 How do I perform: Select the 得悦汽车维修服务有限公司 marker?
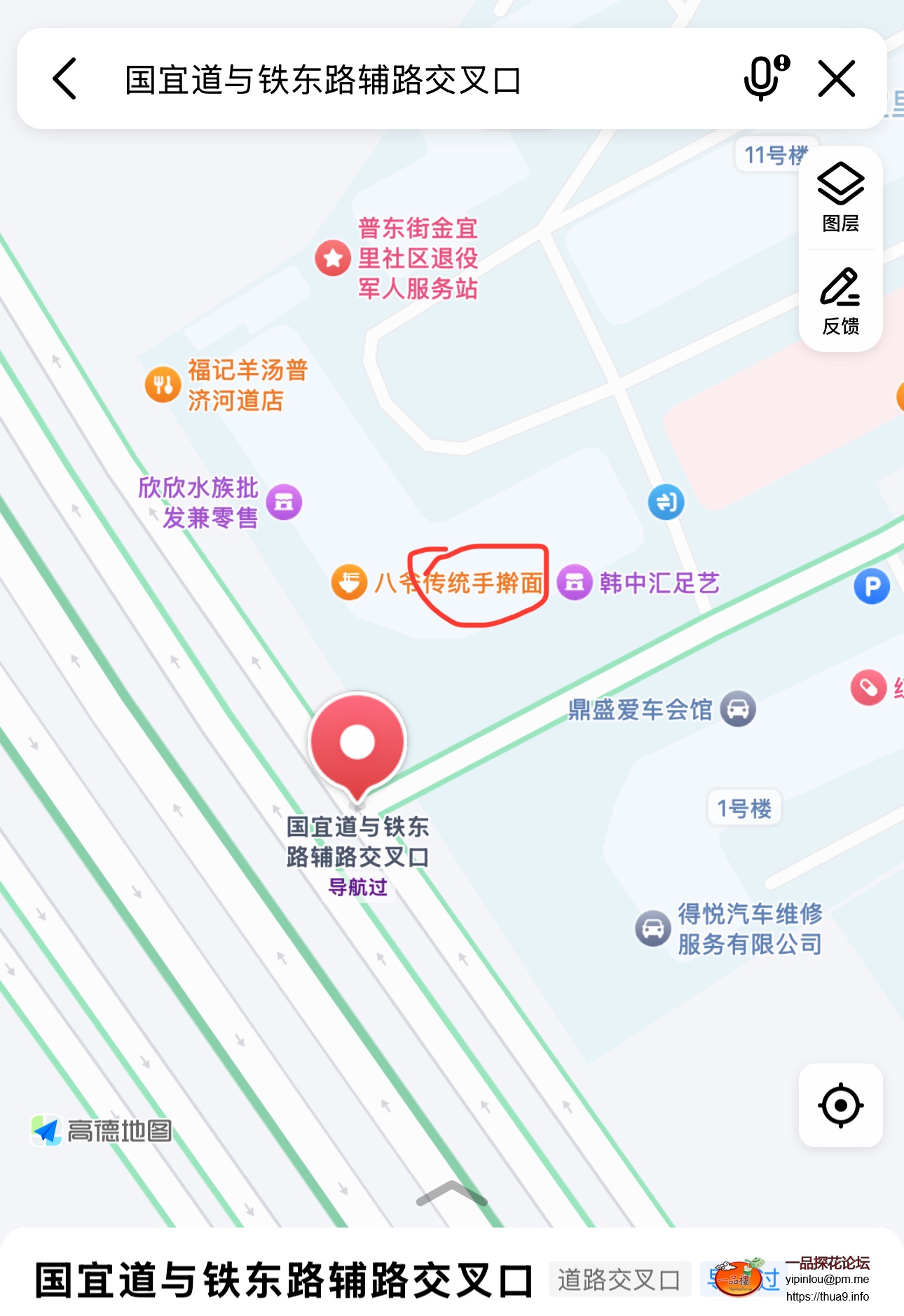(x=653, y=928)
